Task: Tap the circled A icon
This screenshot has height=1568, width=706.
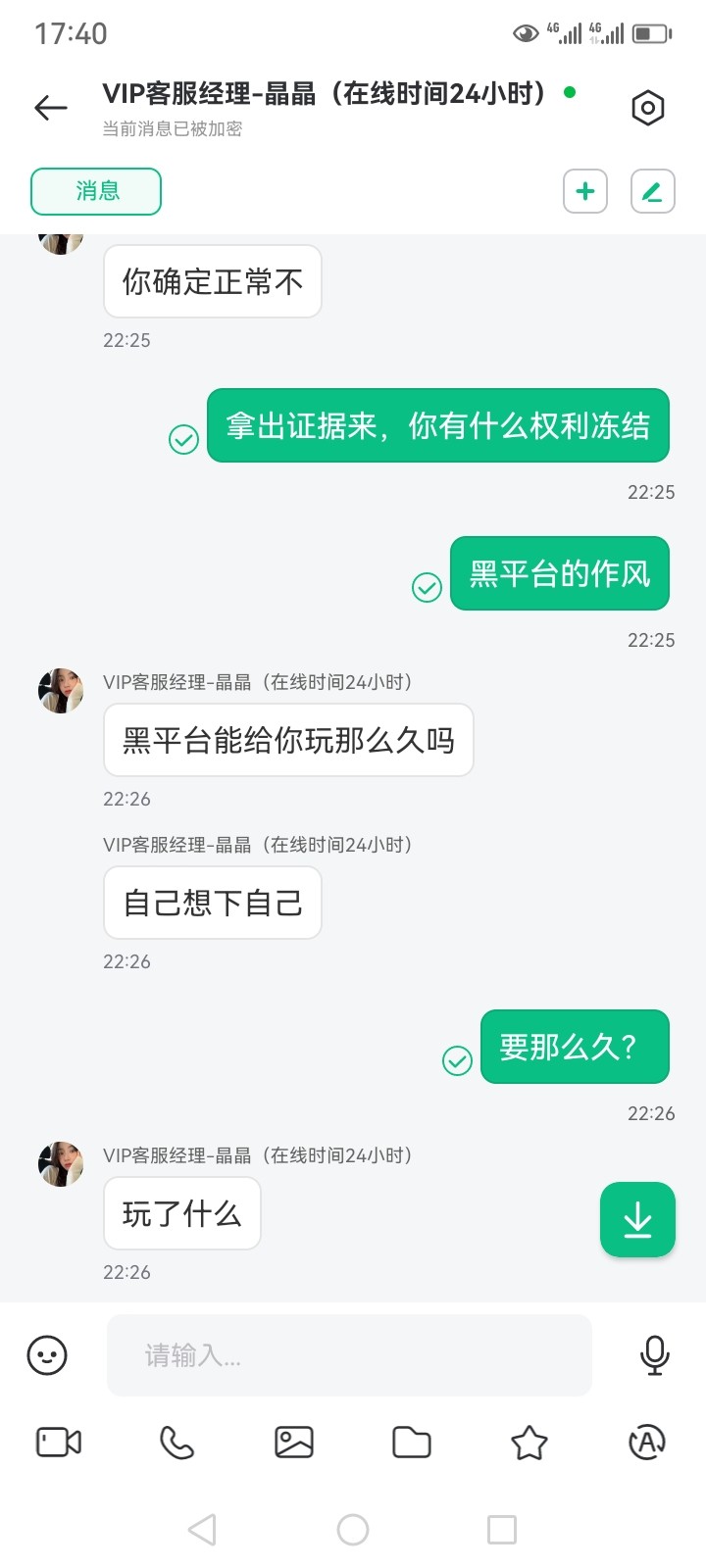Action: [x=647, y=1442]
